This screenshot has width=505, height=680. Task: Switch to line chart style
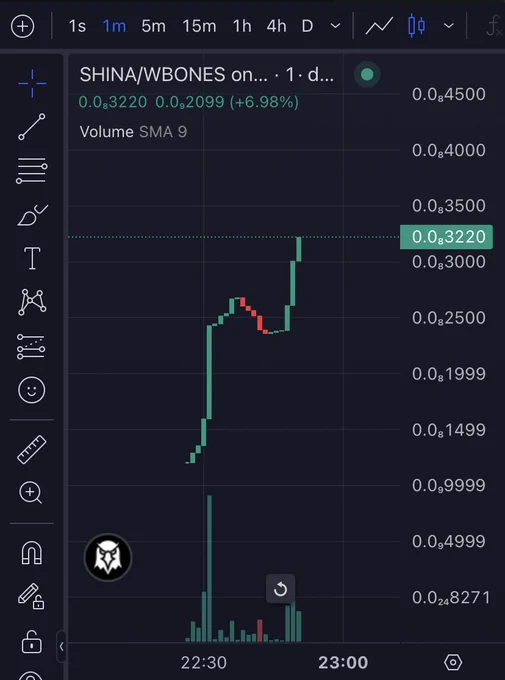pyautogui.click(x=379, y=26)
